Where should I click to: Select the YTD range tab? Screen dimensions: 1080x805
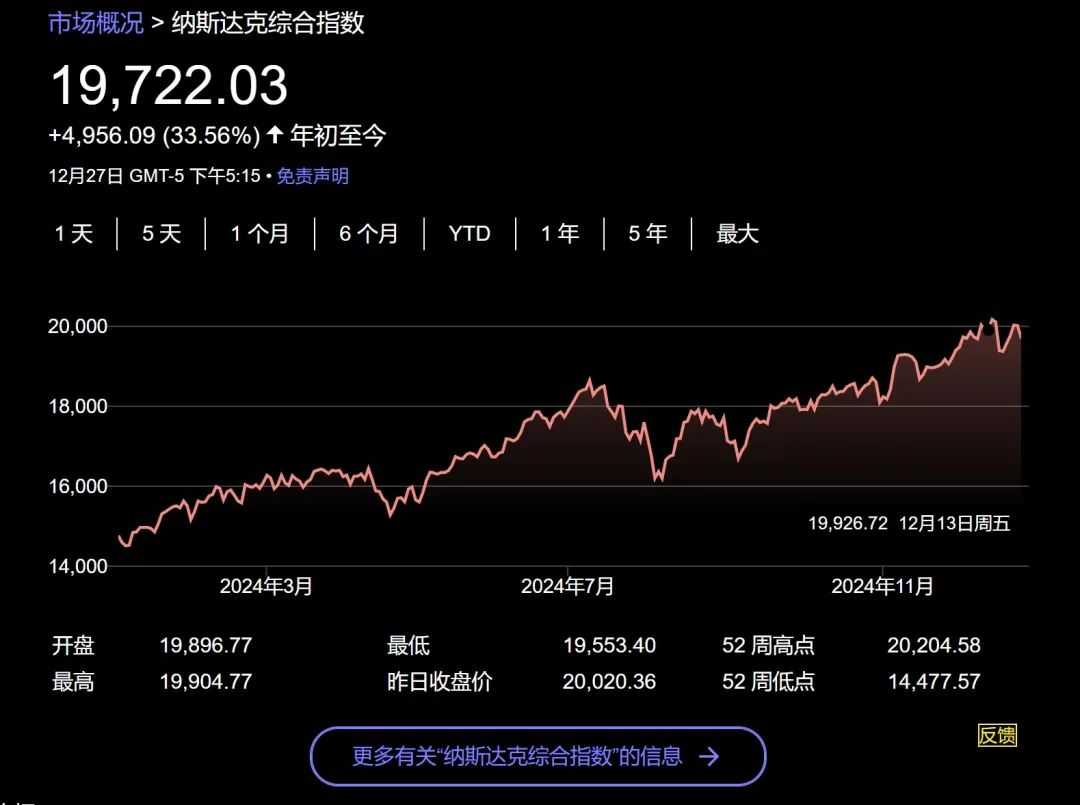[x=469, y=234]
